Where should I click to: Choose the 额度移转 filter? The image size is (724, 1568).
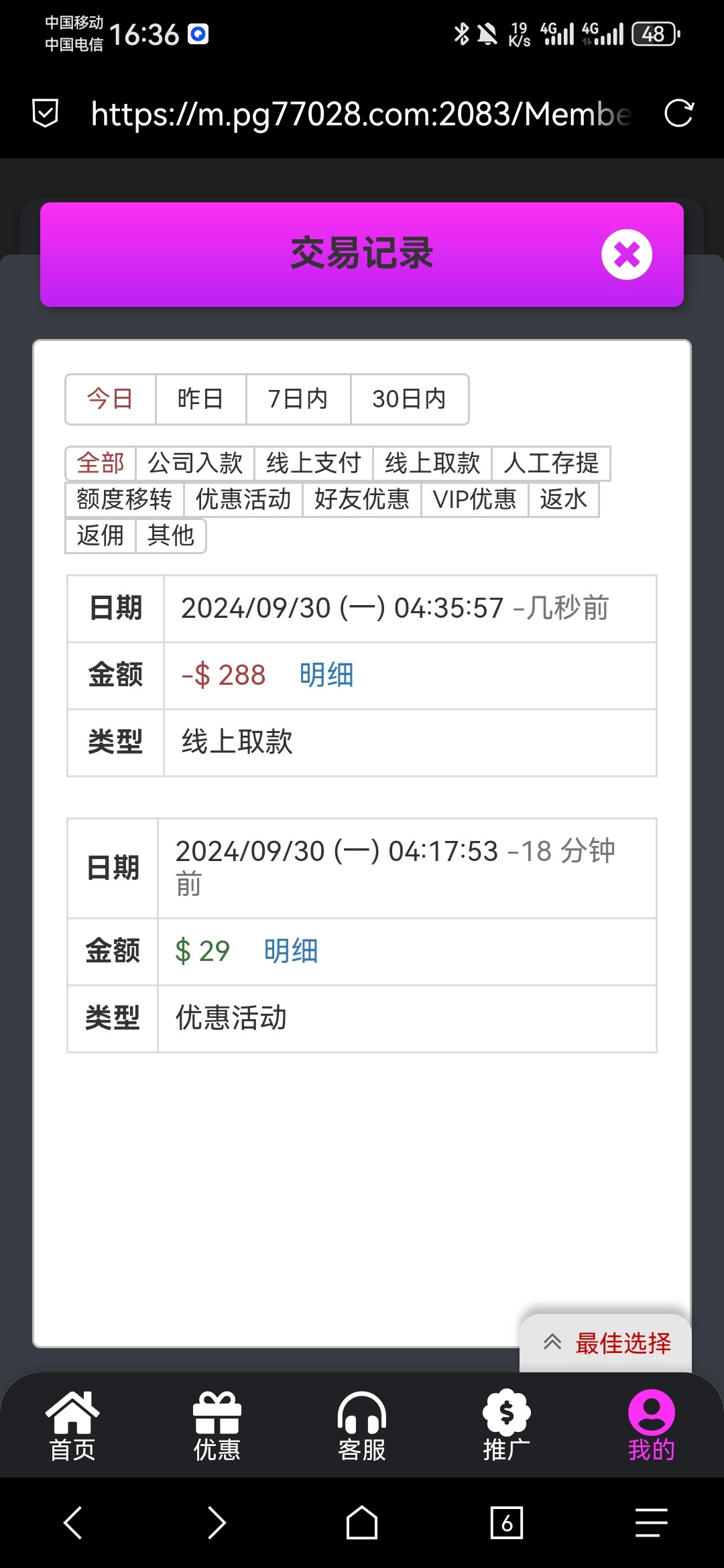click(124, 499)
